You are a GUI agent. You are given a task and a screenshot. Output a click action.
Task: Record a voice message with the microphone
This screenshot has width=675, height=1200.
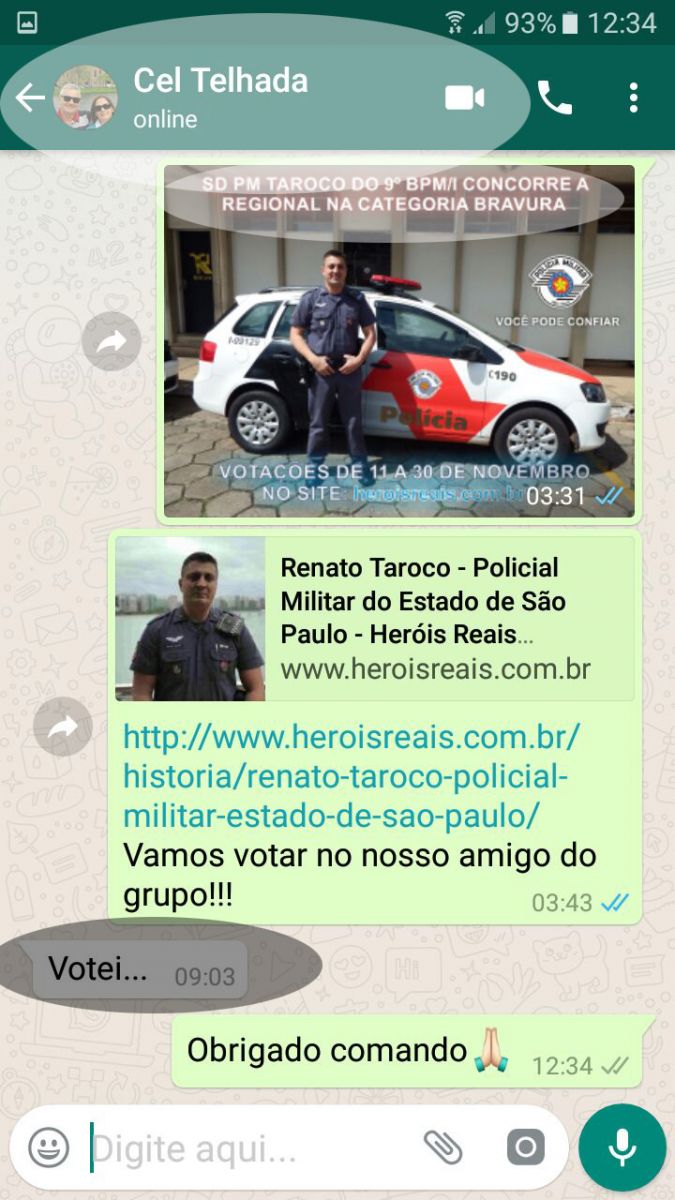pyautogui.click(x=621, y=1147)
